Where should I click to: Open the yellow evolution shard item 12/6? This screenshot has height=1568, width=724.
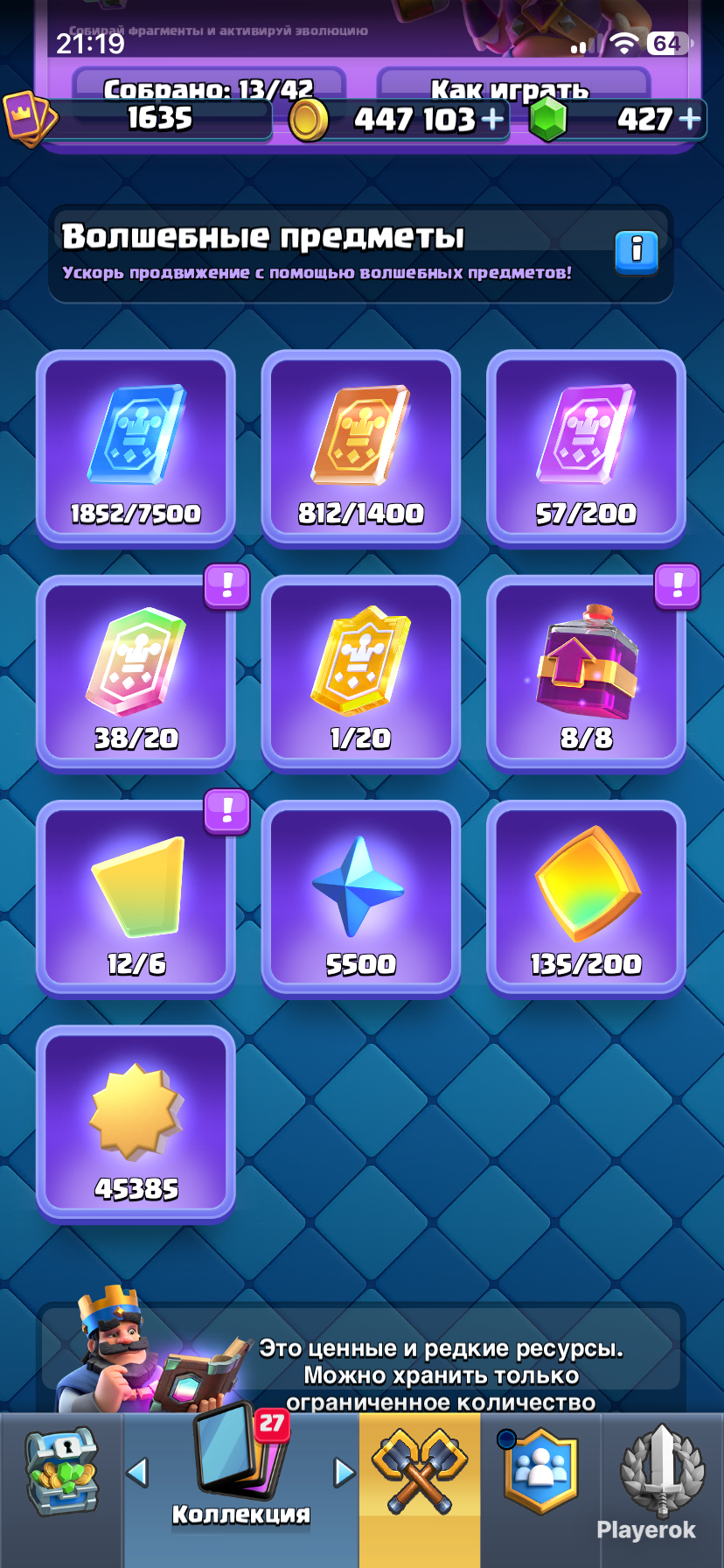click(136, 898)
